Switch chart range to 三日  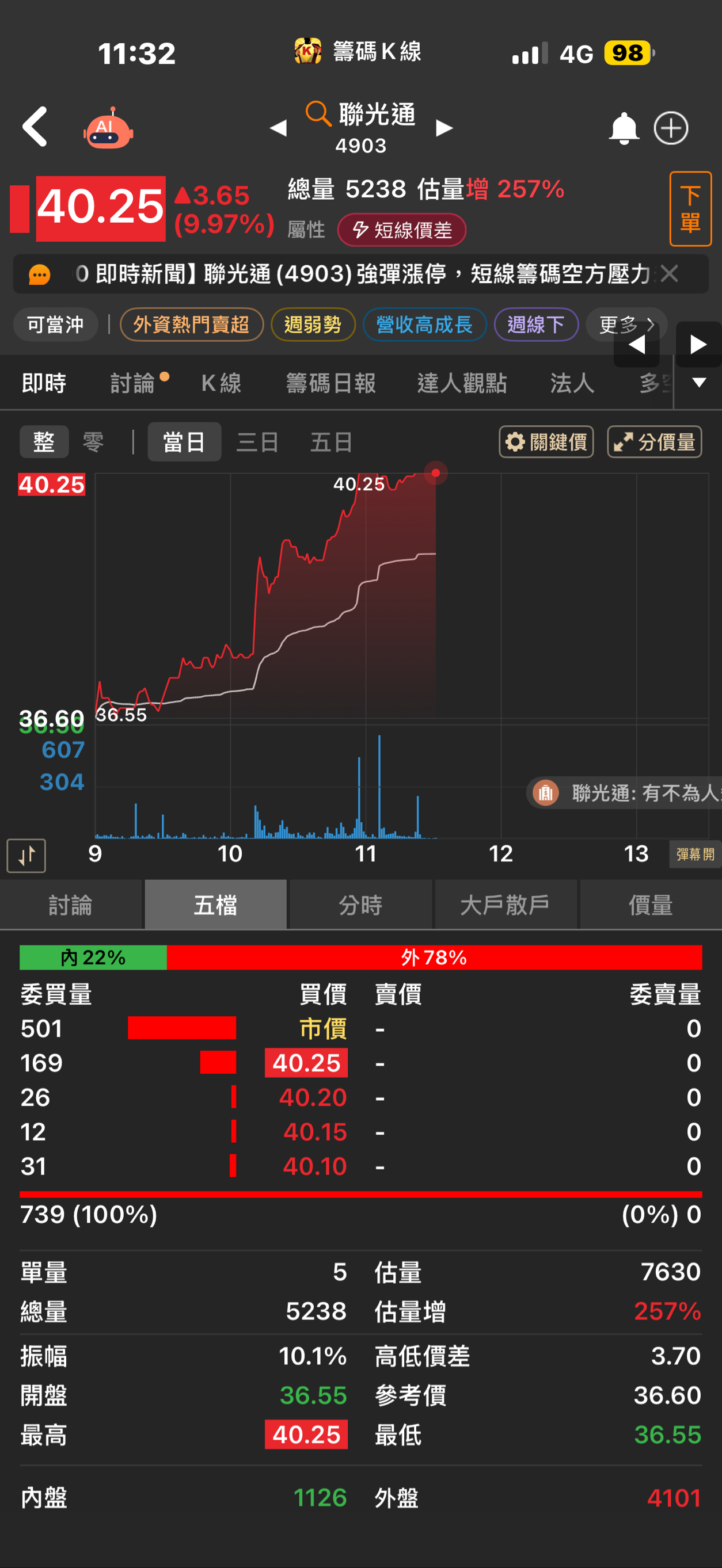click(257, 442)
